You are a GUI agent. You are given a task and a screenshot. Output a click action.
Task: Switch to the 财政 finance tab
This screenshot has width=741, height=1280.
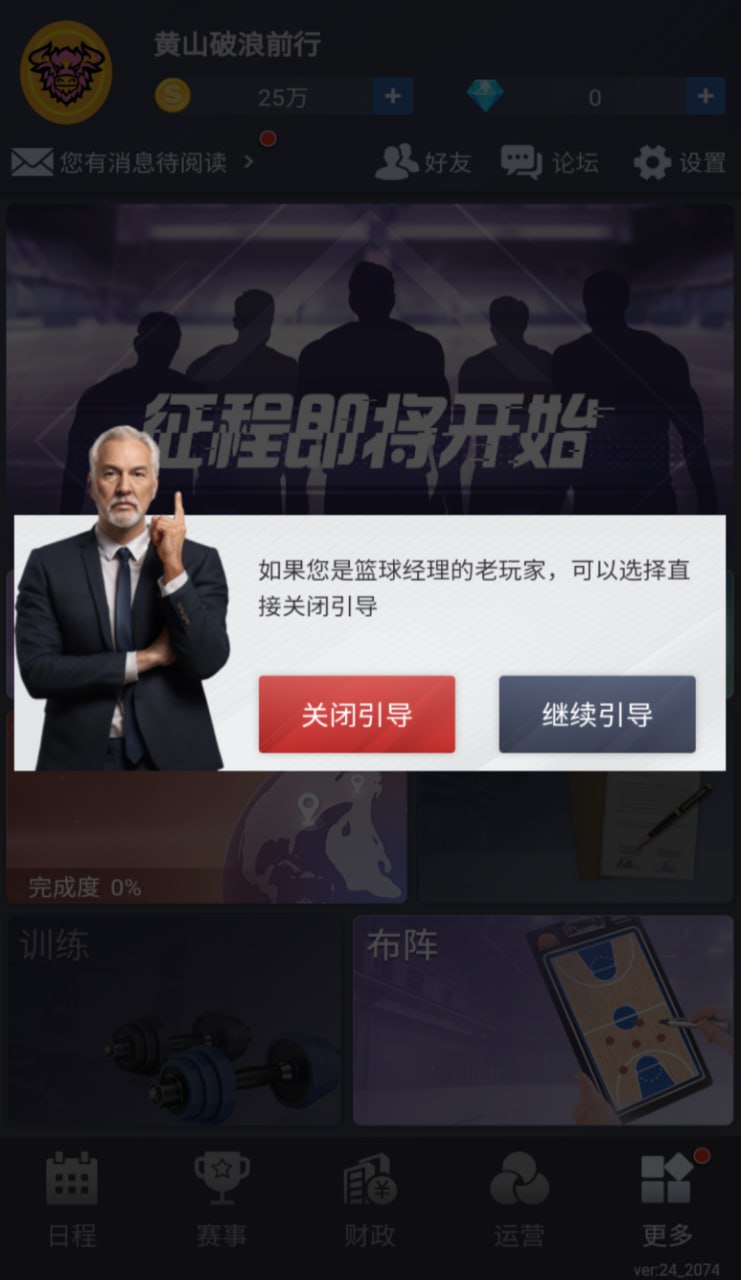tap(370, 1199)
